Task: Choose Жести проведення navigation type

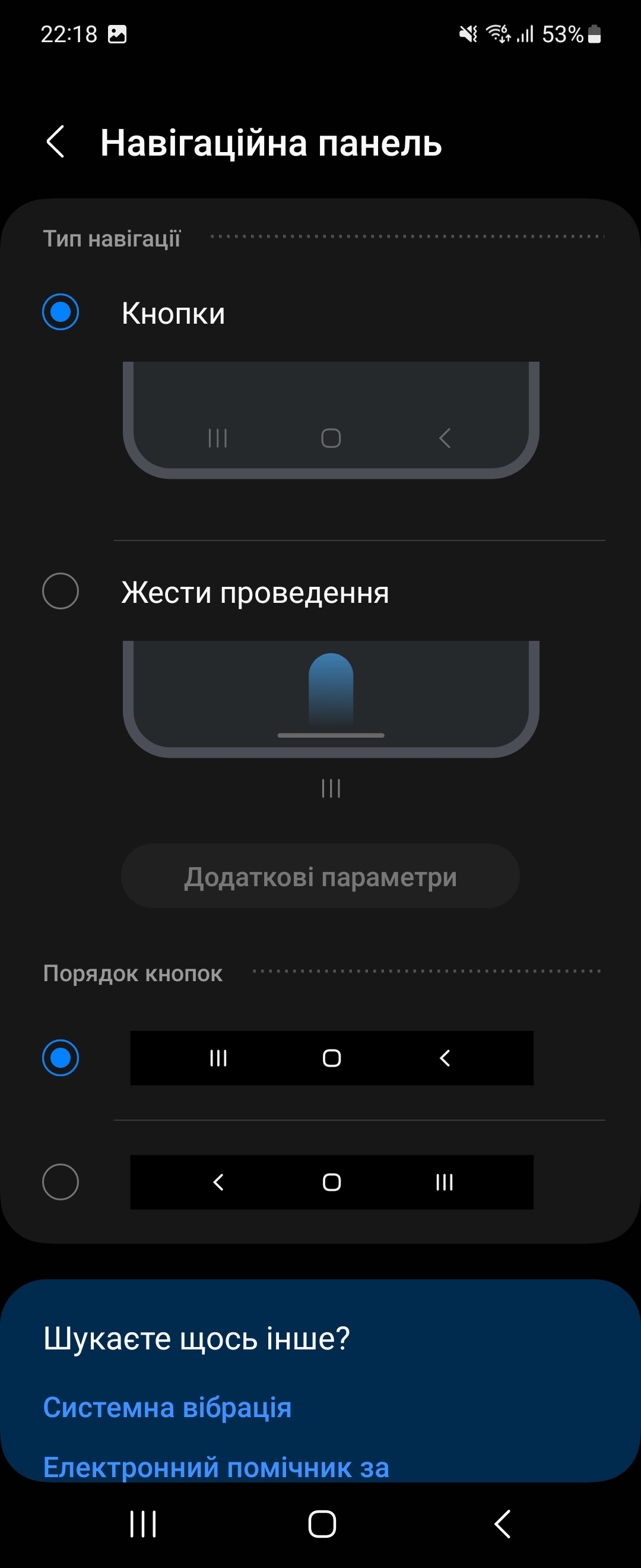Action: pos(60,591)
